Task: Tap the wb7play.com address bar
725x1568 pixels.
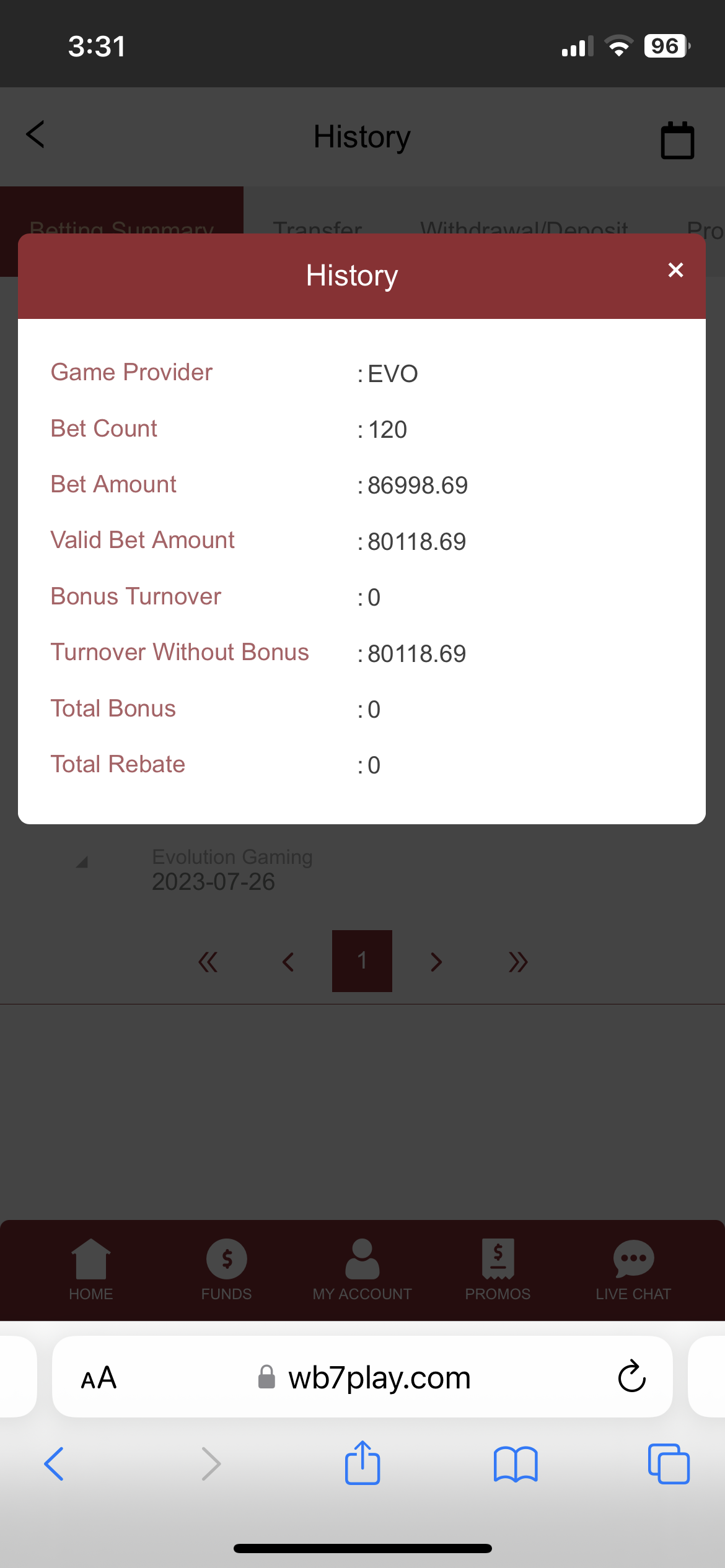Action: 378,1378
